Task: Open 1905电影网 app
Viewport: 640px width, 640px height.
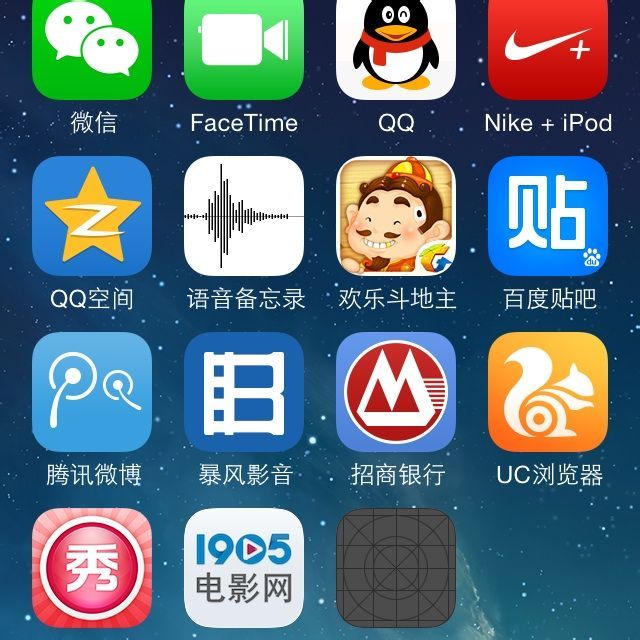Action: coord(244,568)
